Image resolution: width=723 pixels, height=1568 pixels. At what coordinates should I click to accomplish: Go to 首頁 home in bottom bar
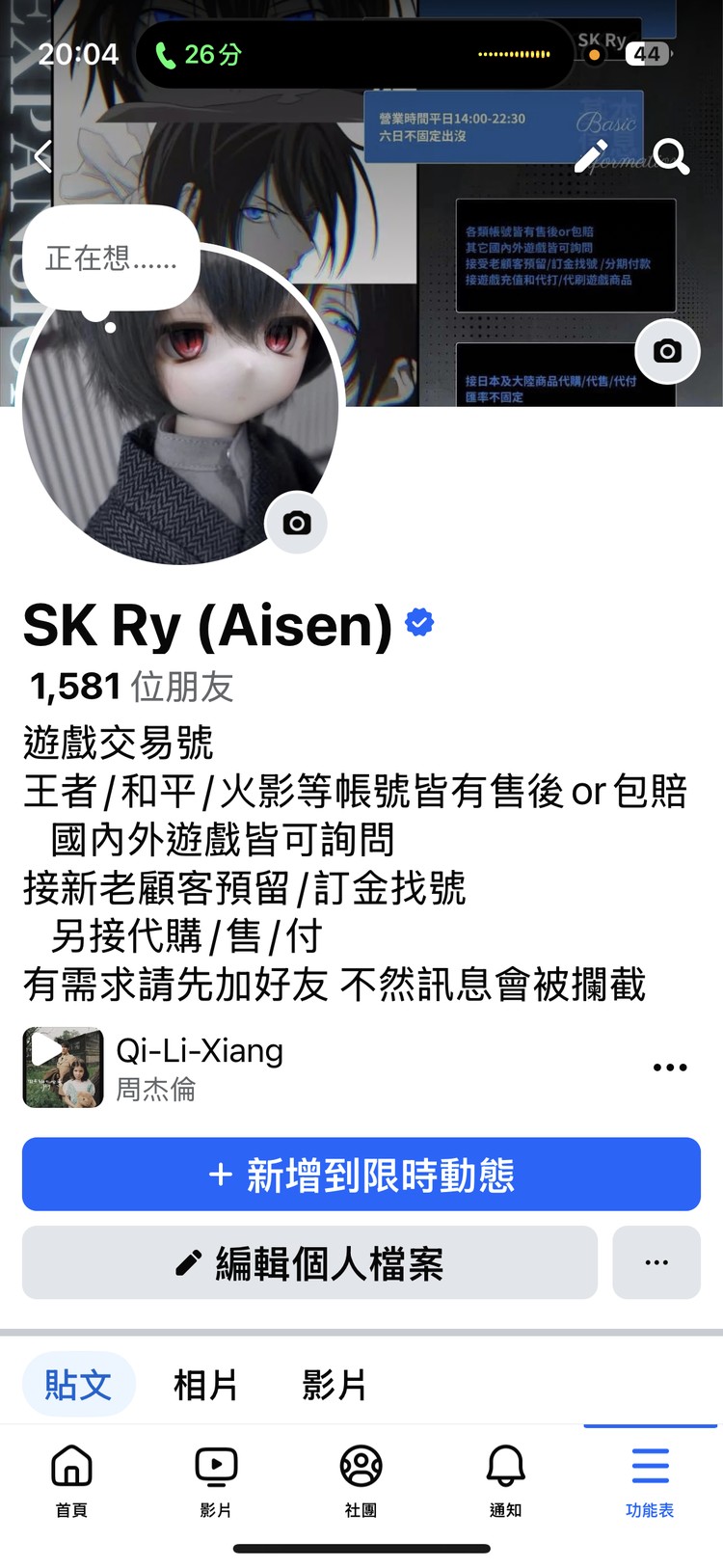pyautogui.click(x=71, y=1479)
